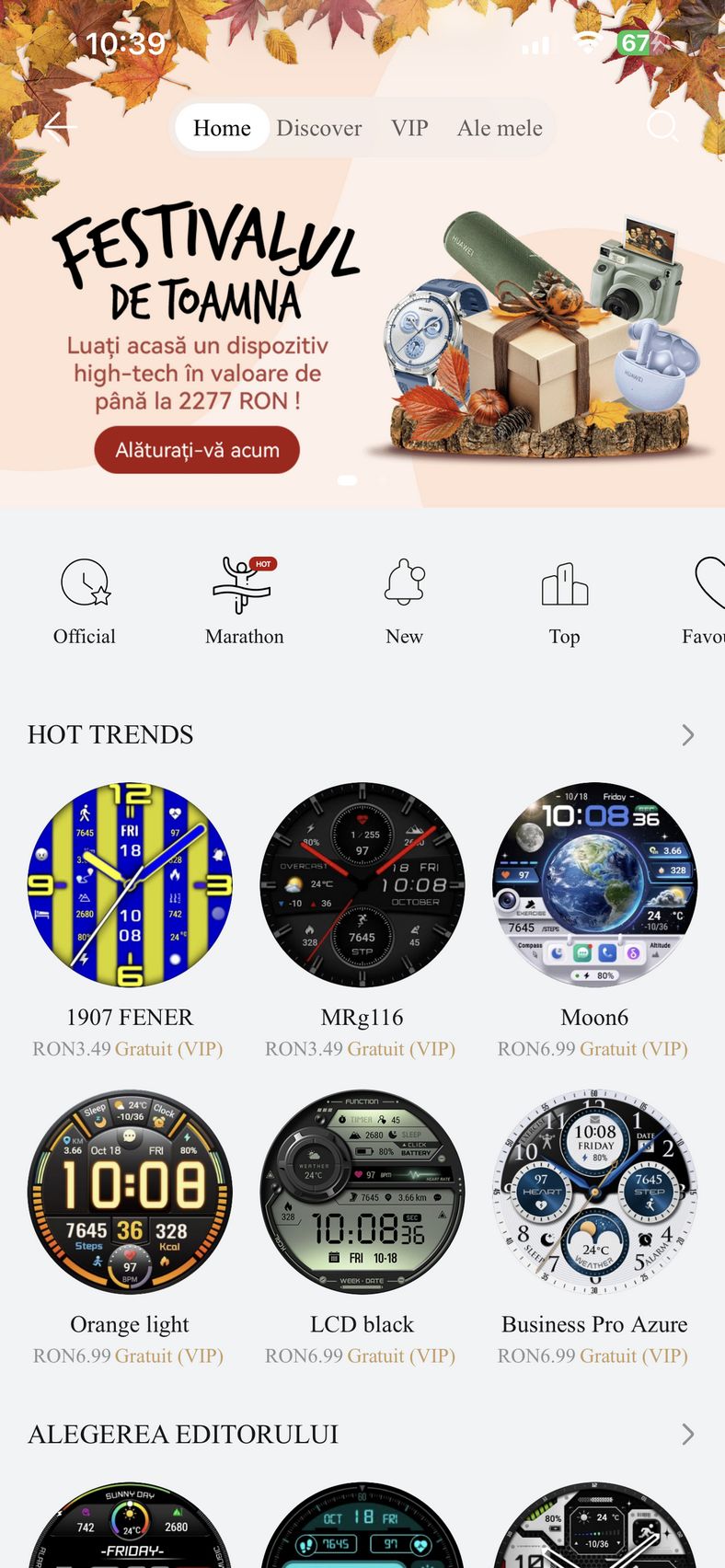Screen dimensions: 725x1568
Task: Open Business Pro Azure watch face
Action: [594, 1192]
